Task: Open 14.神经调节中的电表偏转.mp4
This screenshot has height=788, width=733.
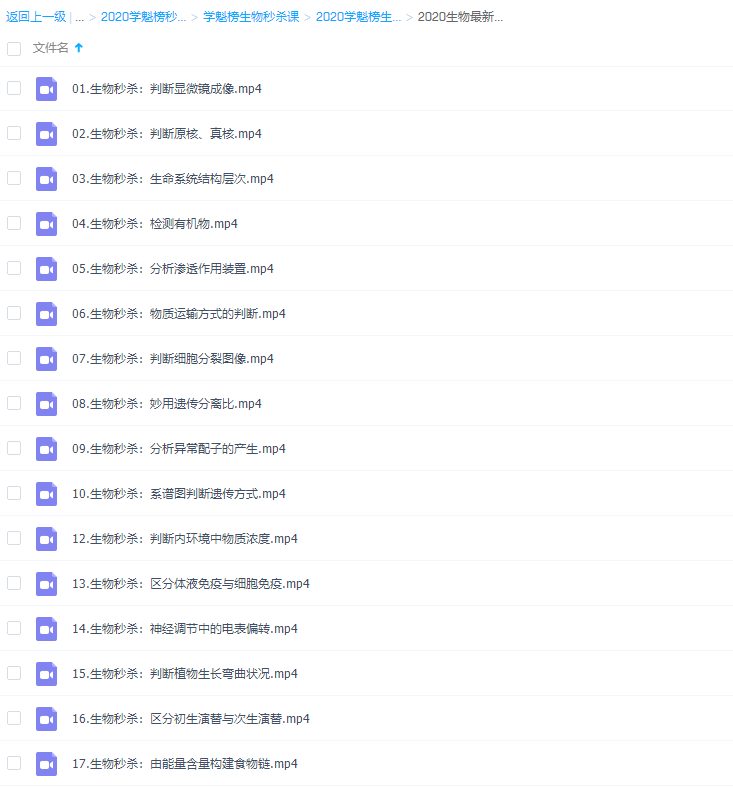Action: tap(185, 629)
